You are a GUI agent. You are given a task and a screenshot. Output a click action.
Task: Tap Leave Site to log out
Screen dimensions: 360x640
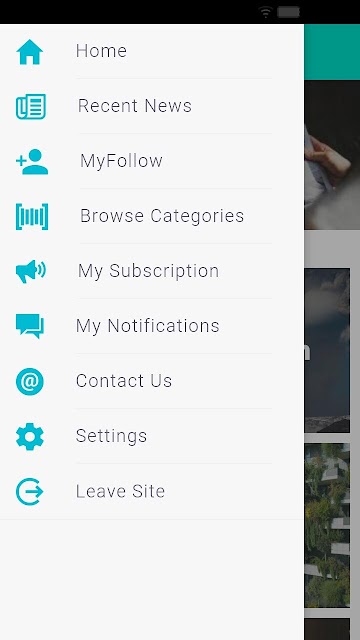click(152, 491)
